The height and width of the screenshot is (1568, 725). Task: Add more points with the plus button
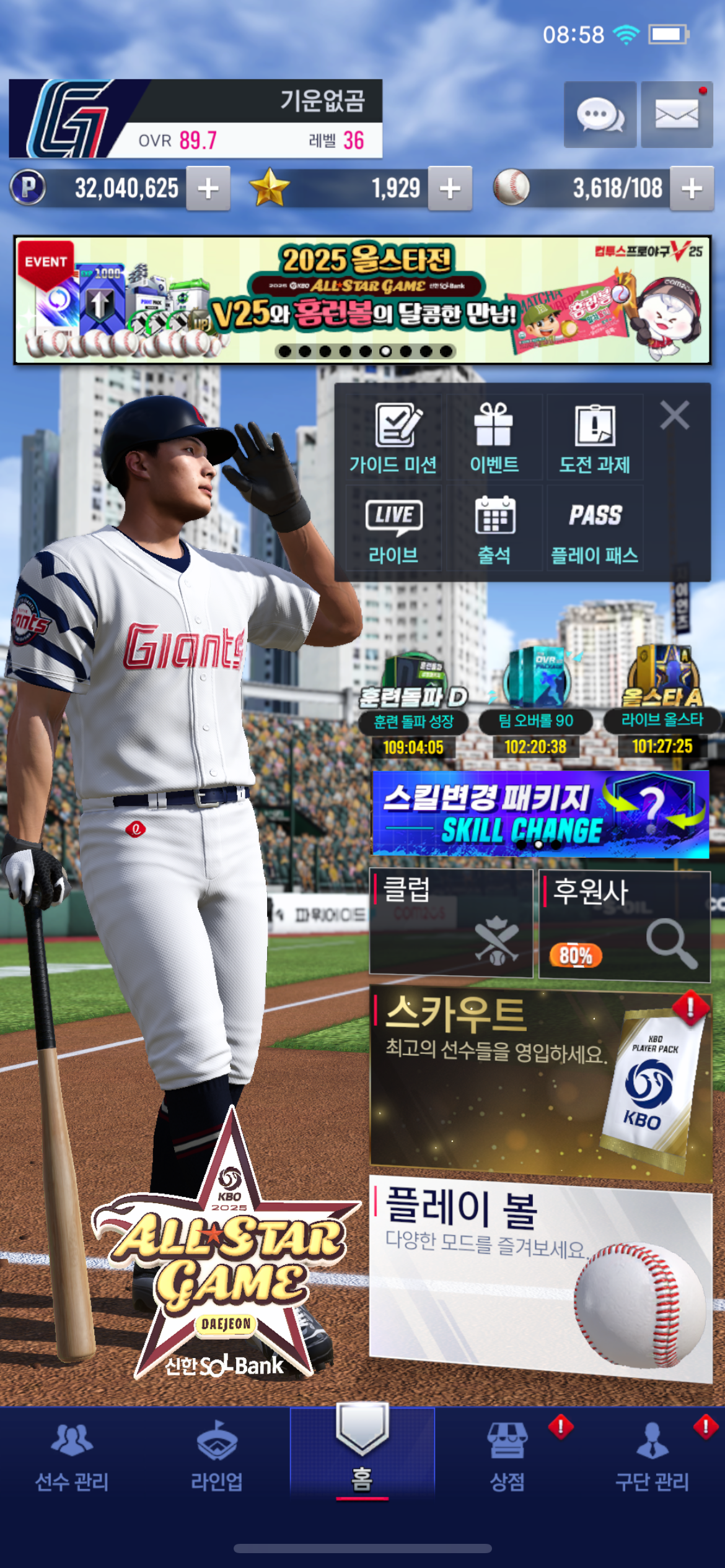tap(208, 188)
